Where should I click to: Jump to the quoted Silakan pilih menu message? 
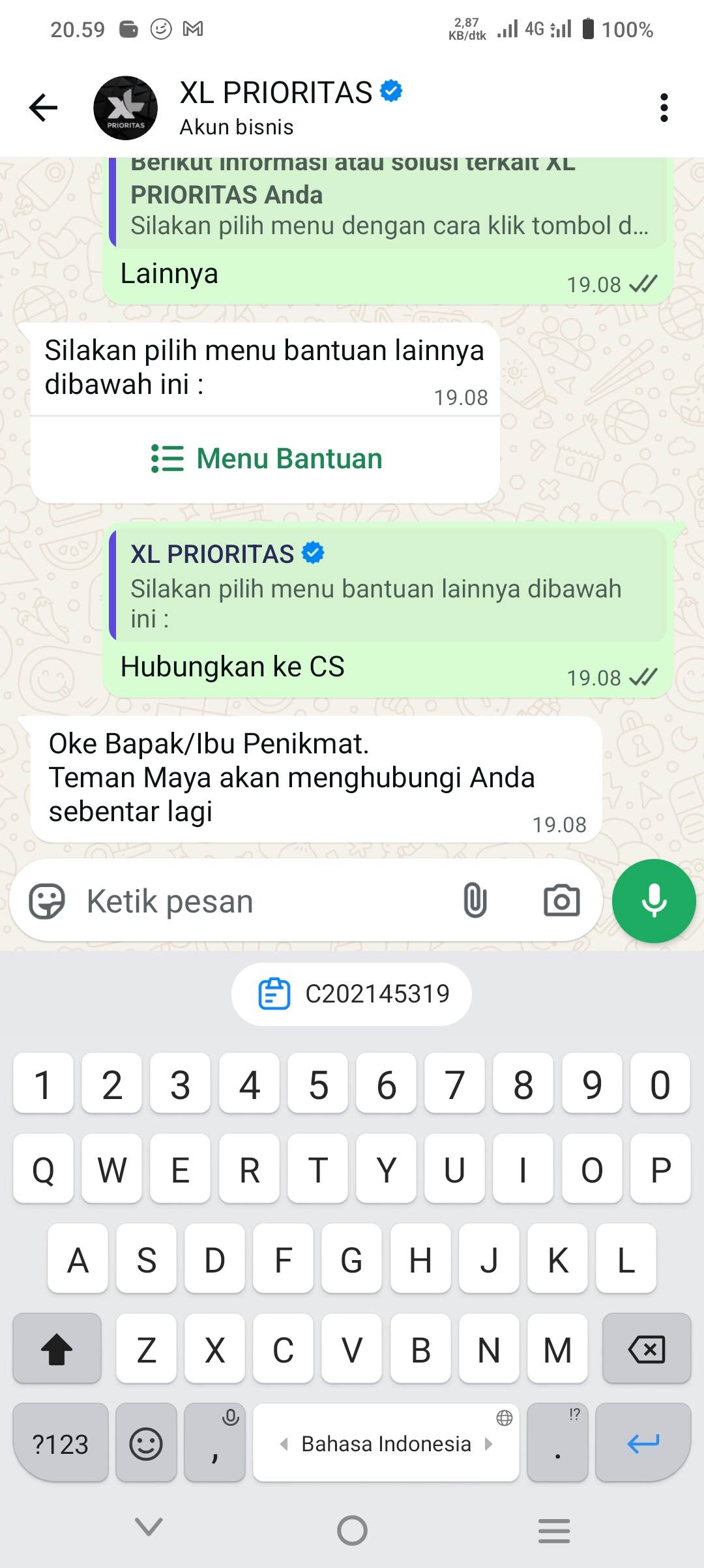coord(389,586)
